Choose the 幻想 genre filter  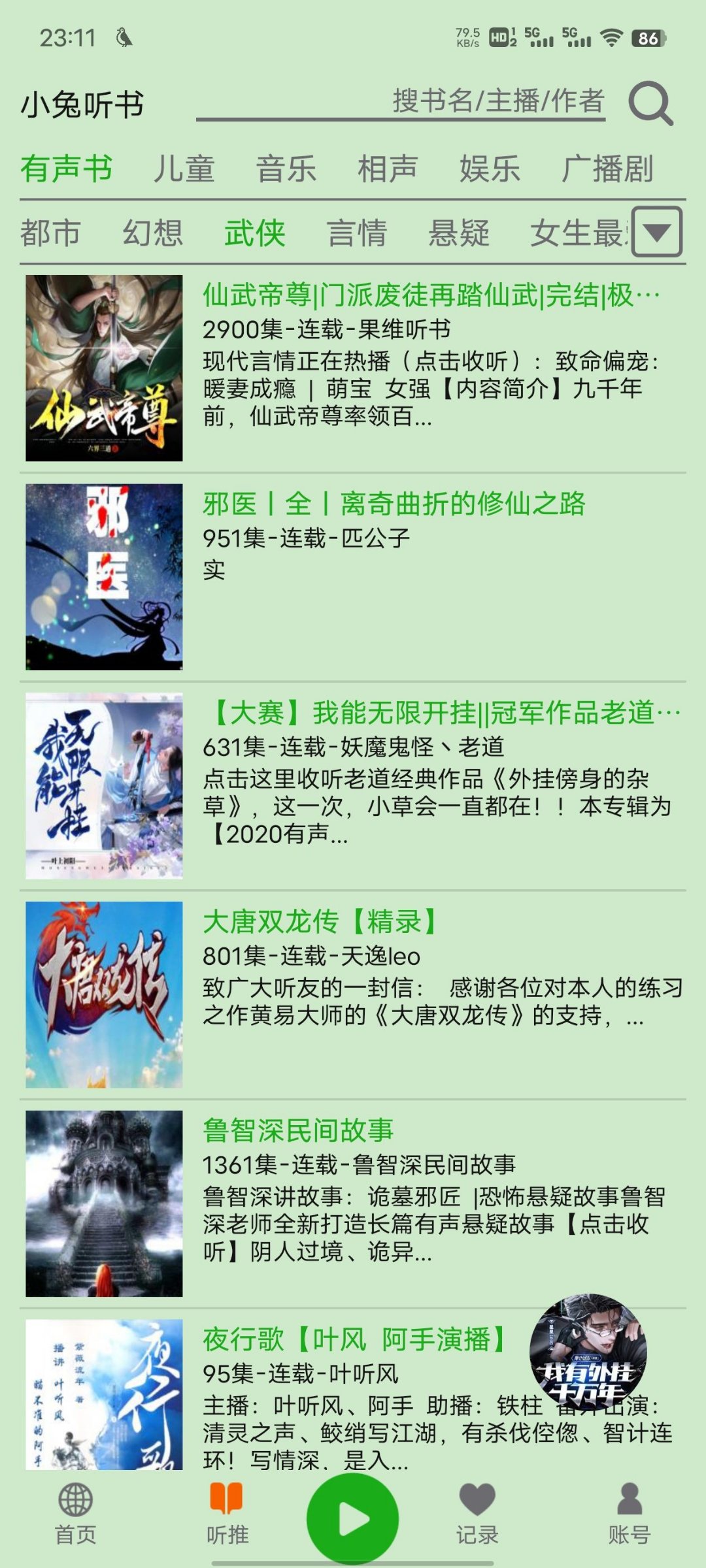pyautogui.click(x=152, y=233)
